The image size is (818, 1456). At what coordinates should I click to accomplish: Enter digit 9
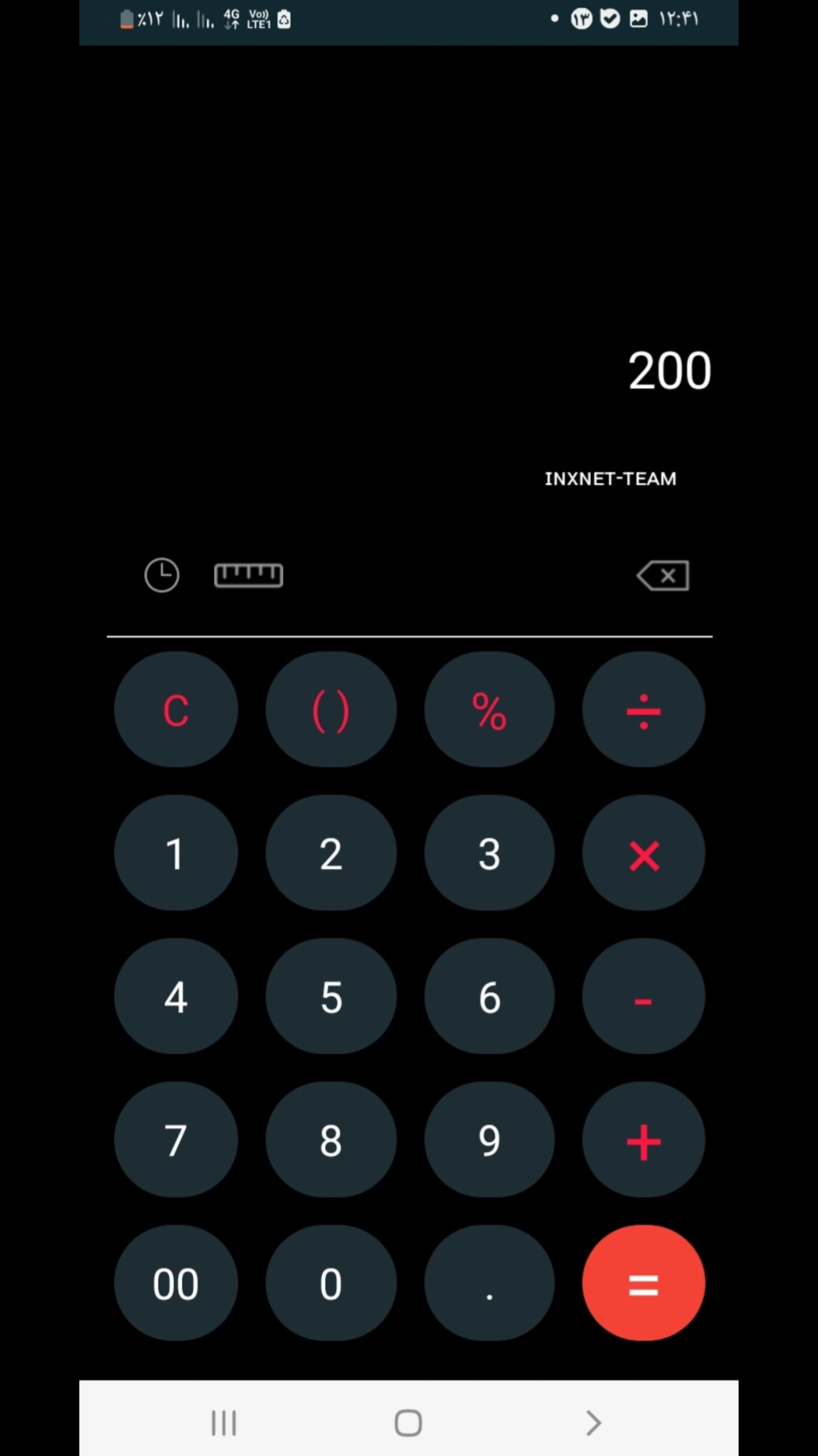489,1141
